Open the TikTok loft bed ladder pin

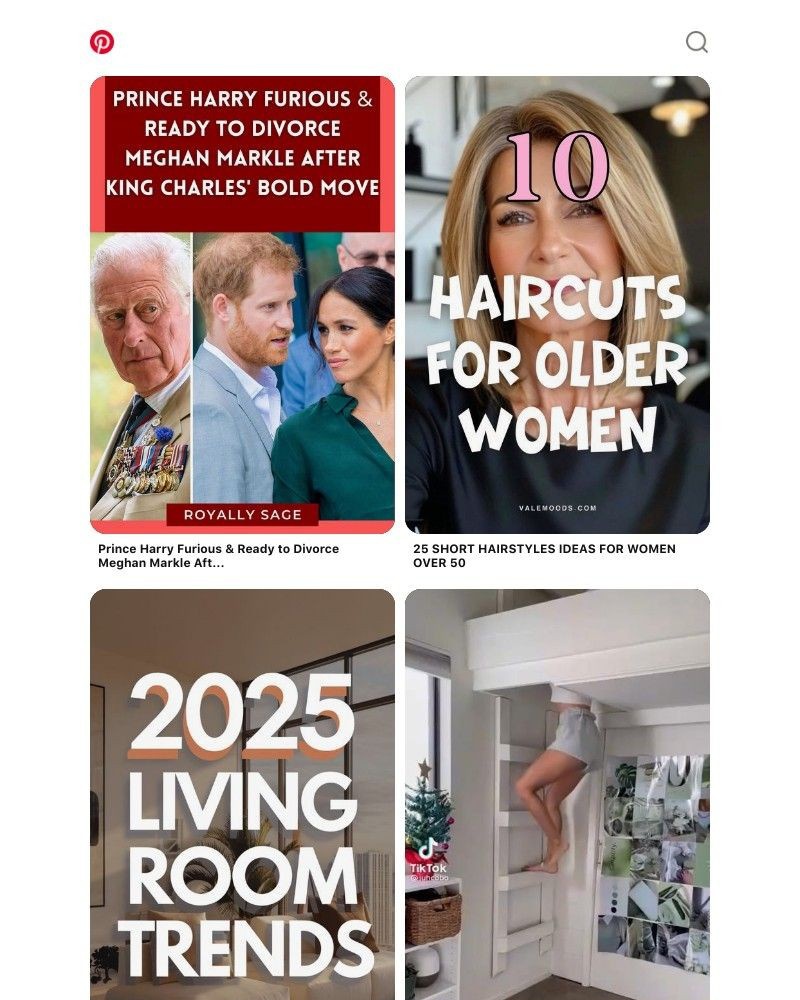(x=557, y=794)
